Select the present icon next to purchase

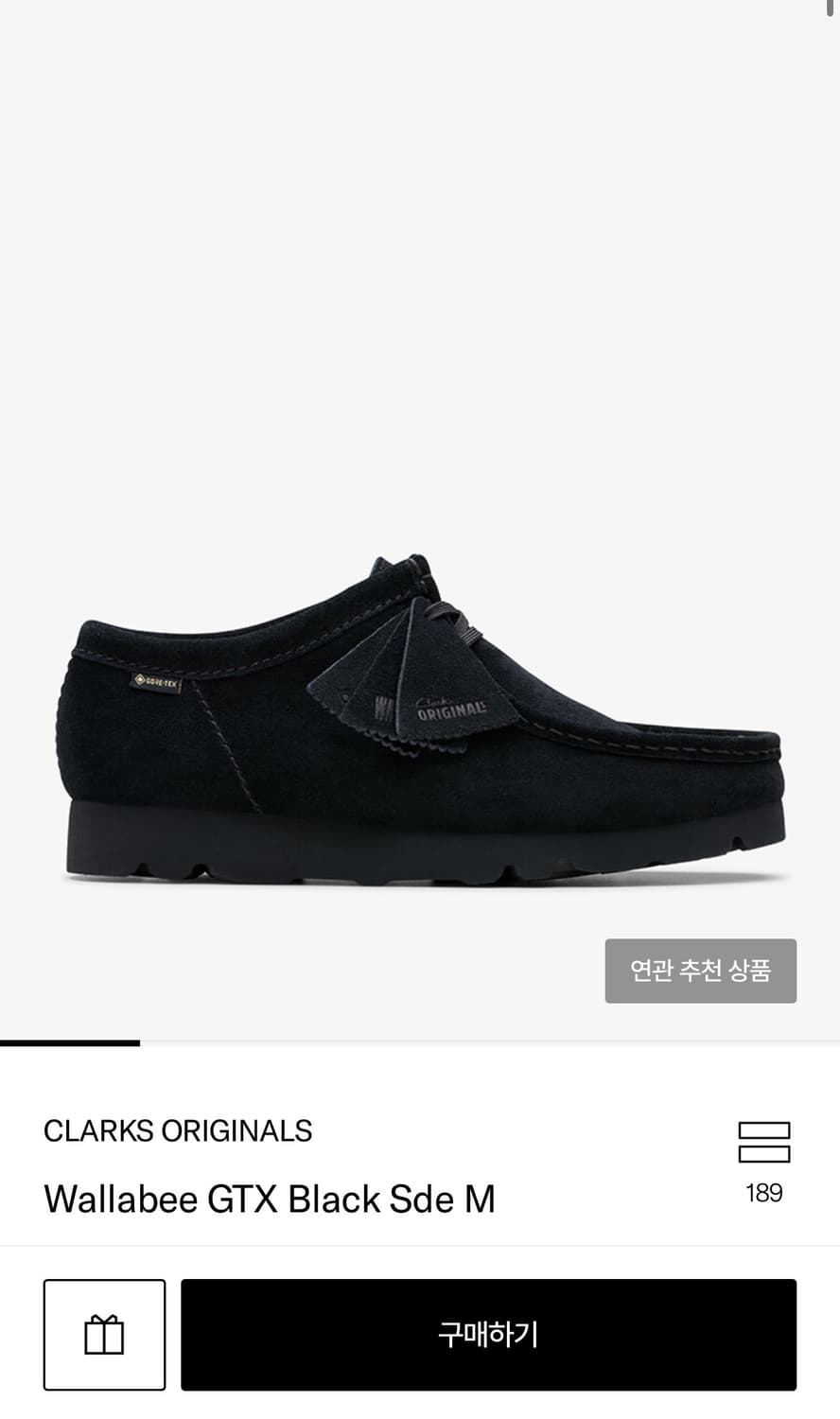pos(103,1335)
